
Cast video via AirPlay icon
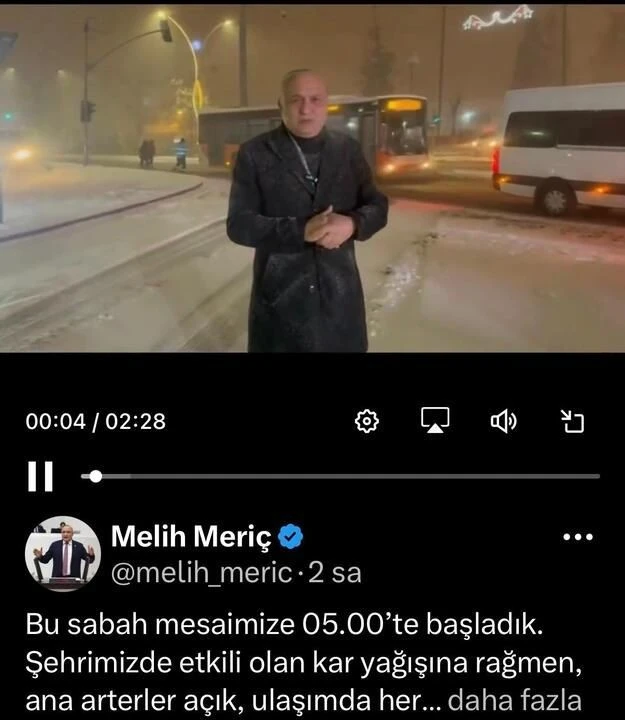(x=435, y=421)
